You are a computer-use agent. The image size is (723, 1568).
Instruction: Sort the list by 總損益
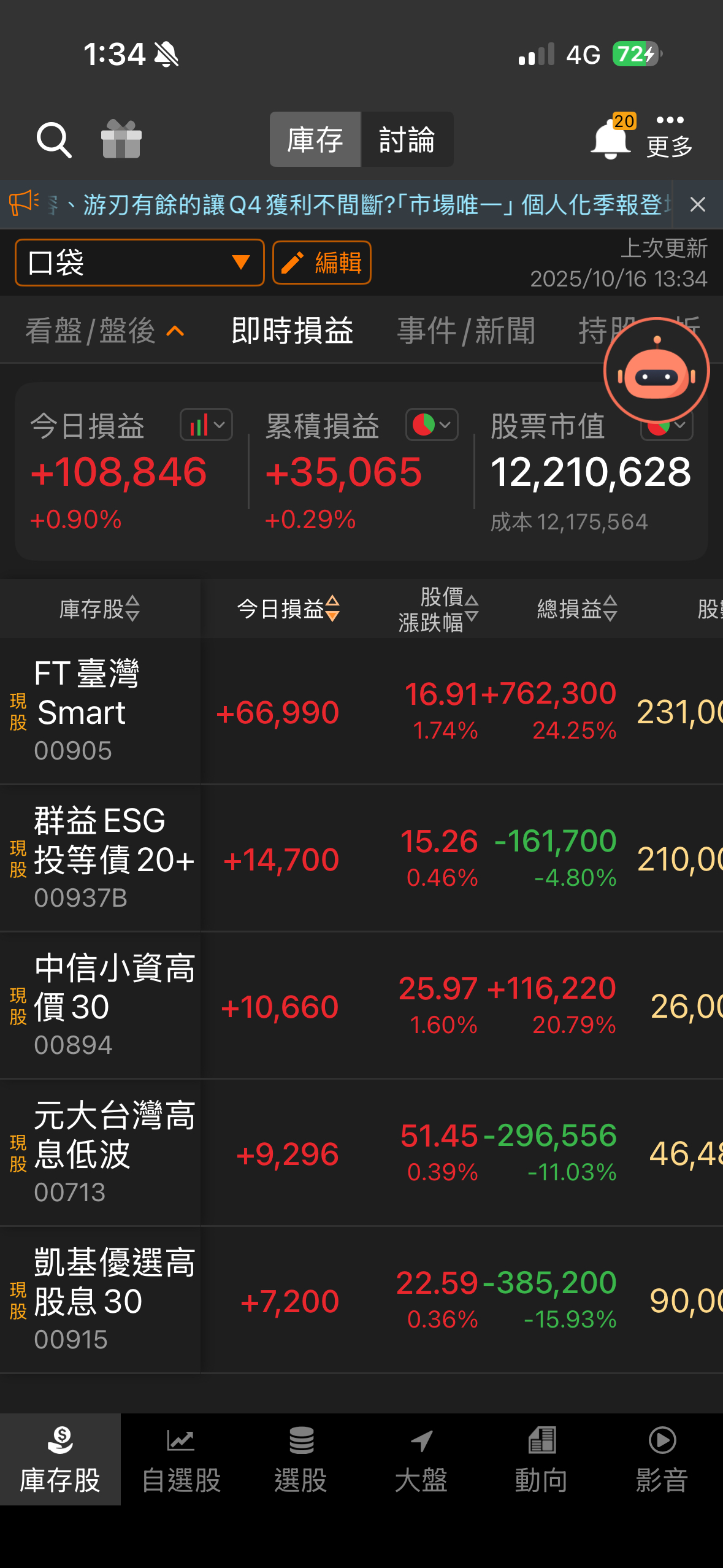pos(576,609)
